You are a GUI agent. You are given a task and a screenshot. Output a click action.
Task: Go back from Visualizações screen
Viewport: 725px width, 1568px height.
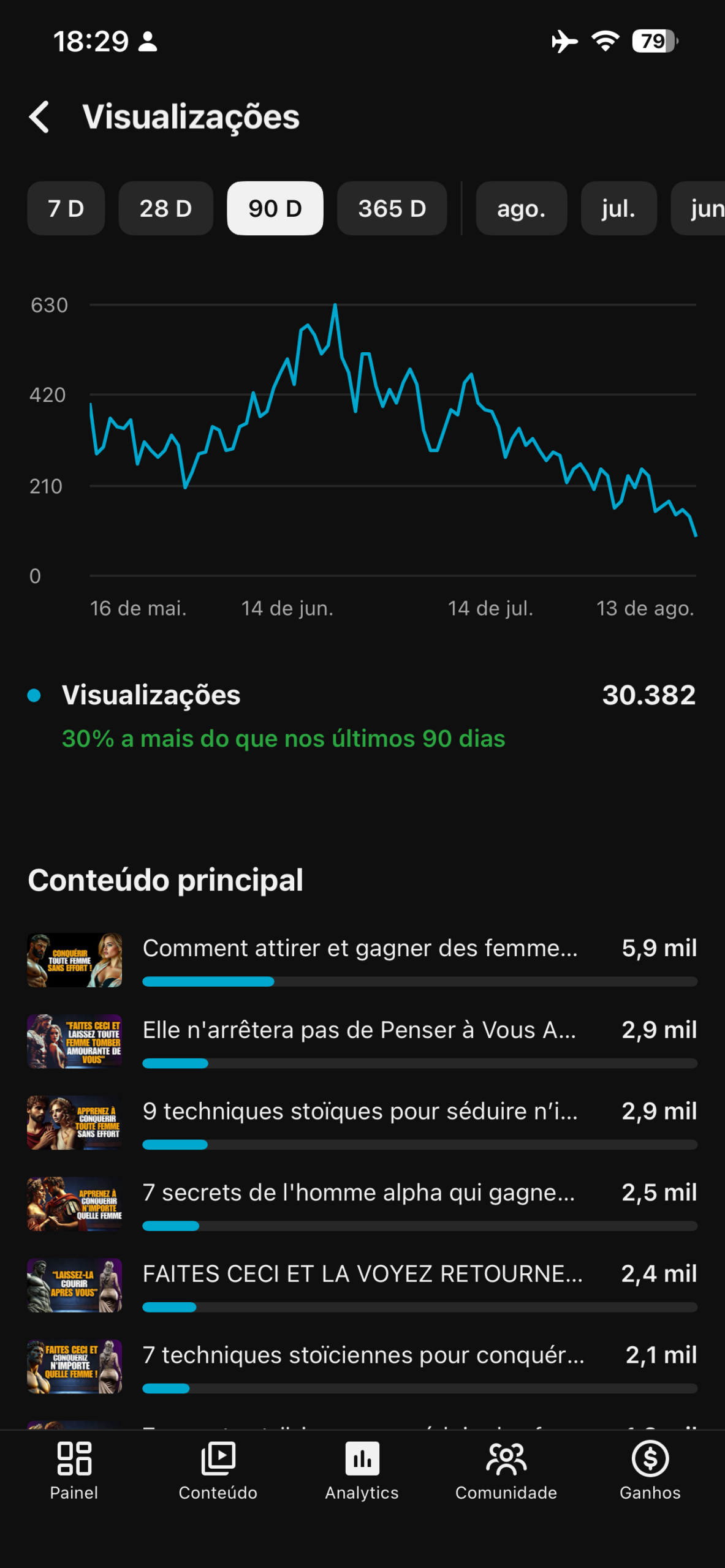click(39, 117)
